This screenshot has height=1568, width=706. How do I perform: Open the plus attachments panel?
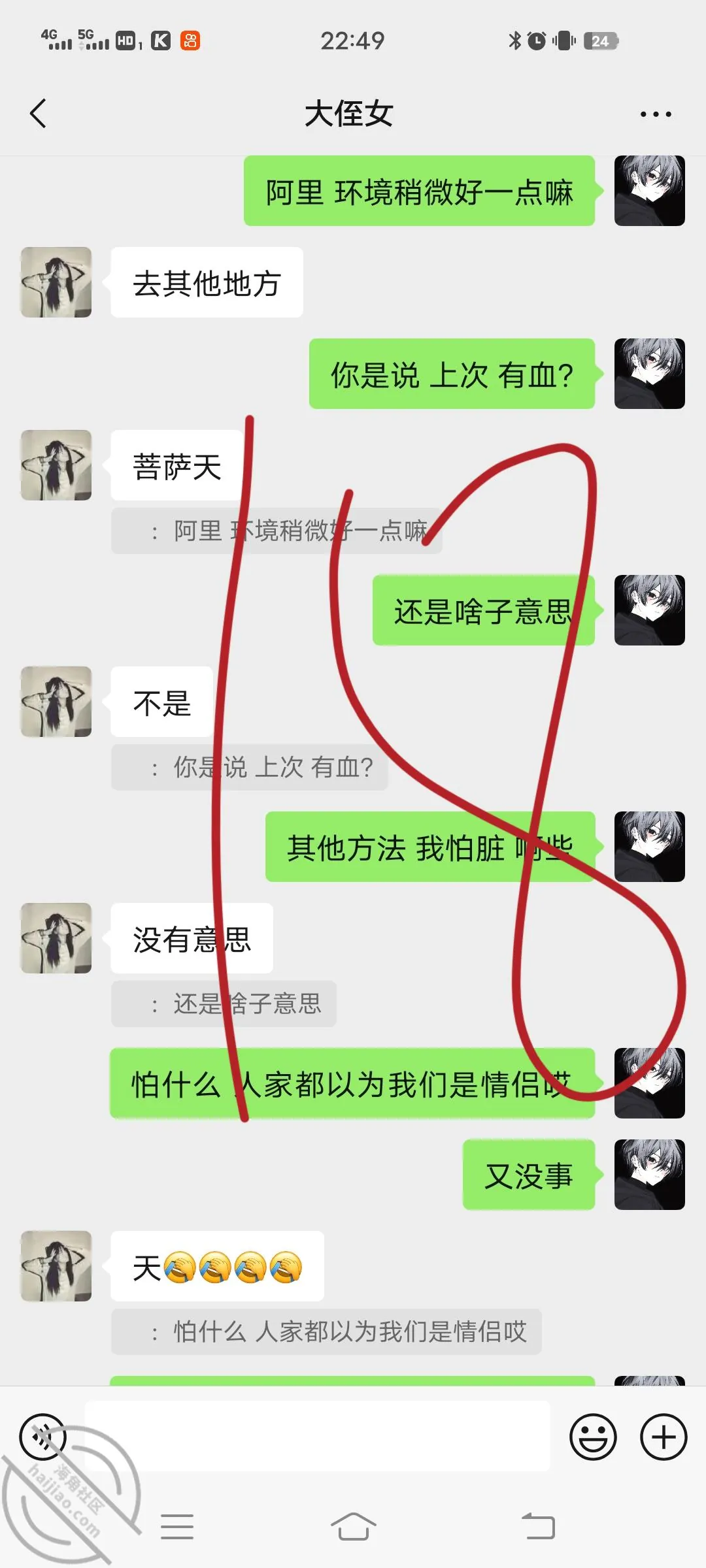tap(664, 1437)
